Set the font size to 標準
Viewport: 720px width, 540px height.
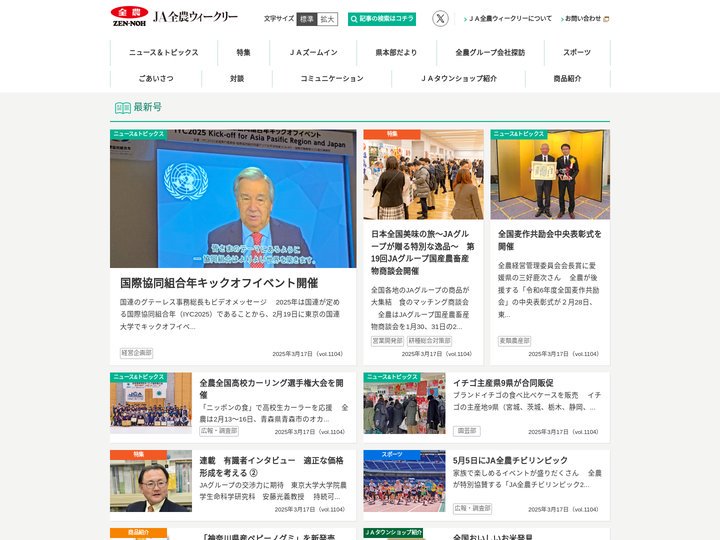tap(307, 19)
